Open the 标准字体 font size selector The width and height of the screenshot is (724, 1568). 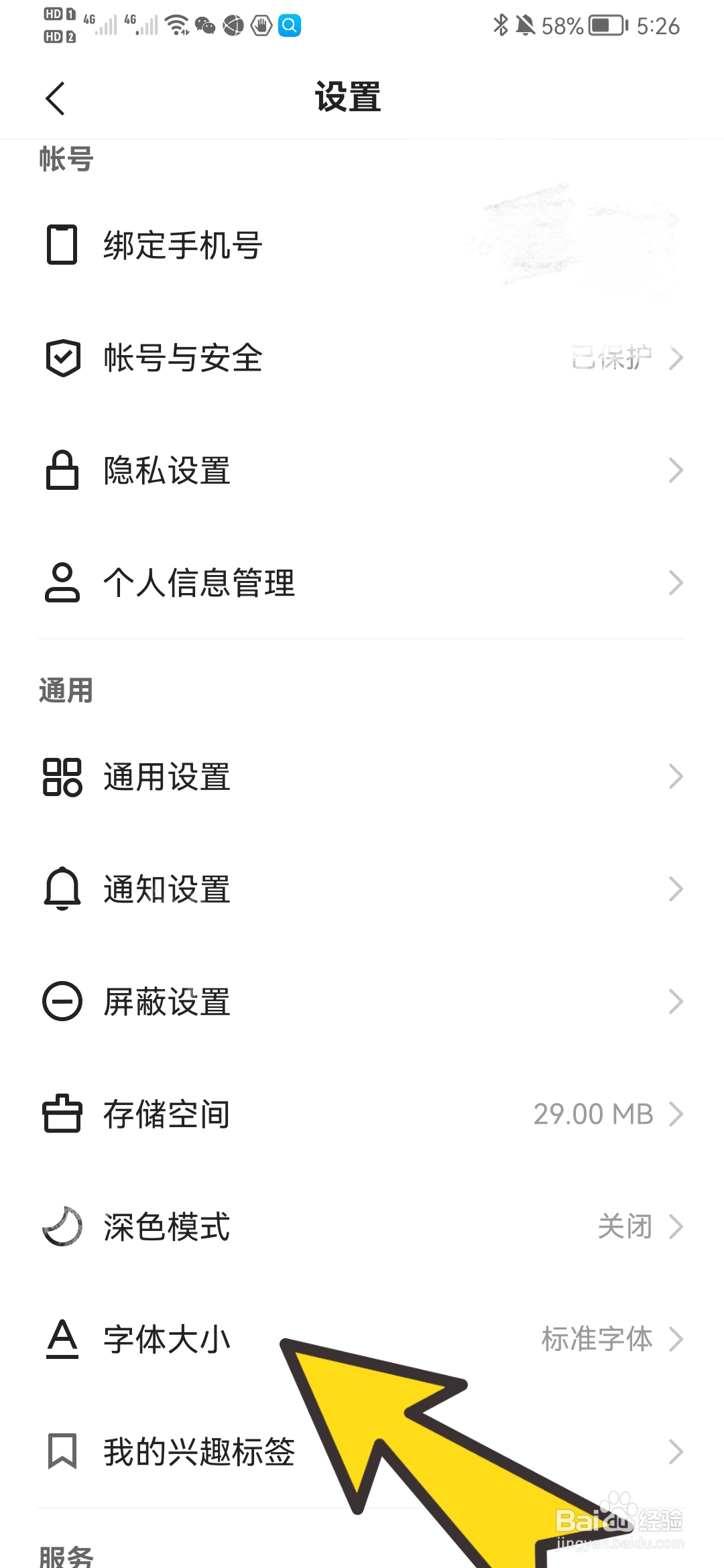tap(597, 1339)
